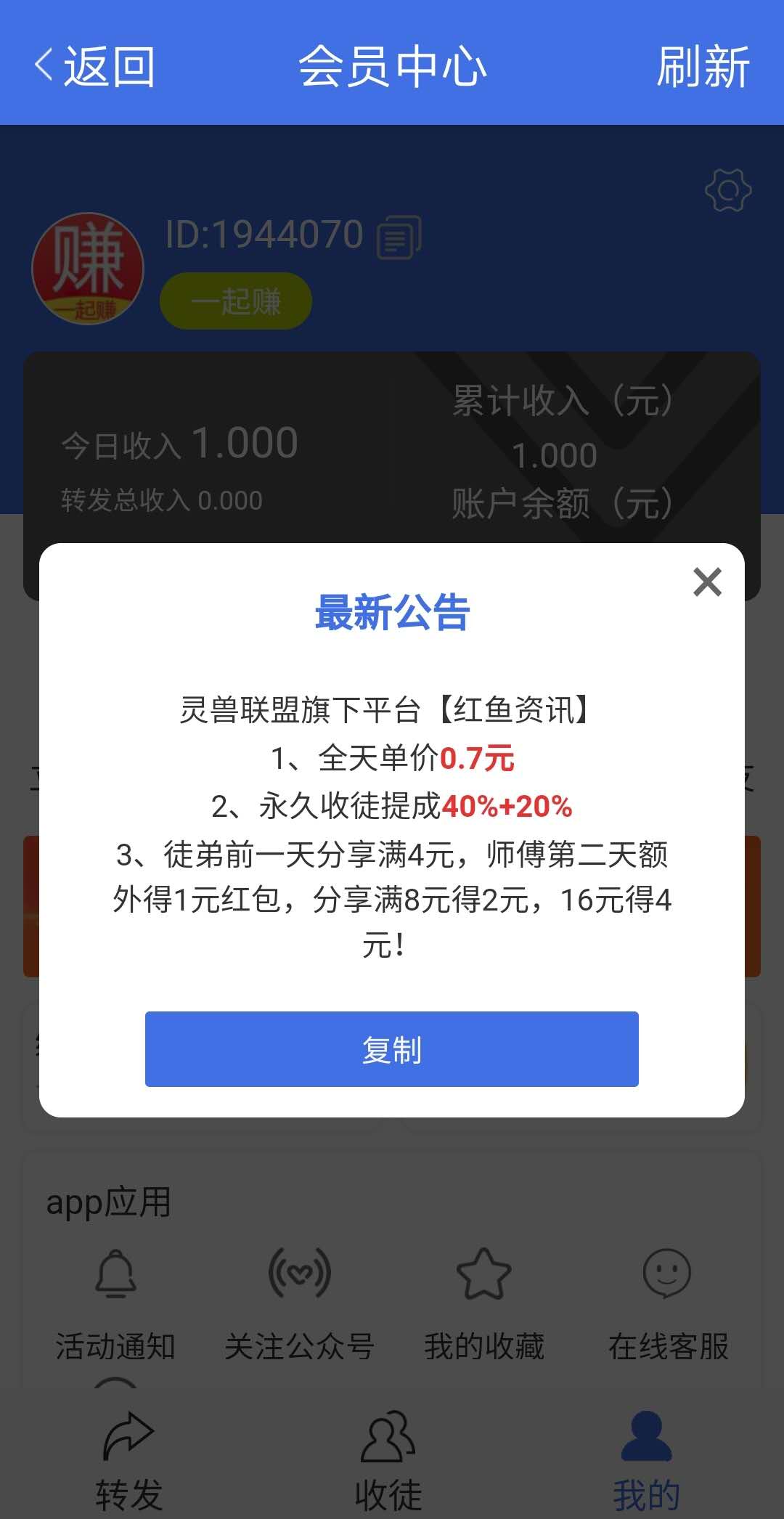Close the 最新公告 announcement dialog
Image resolution: width=784 pixels, height=1519 pixels.
pos(707,582)
